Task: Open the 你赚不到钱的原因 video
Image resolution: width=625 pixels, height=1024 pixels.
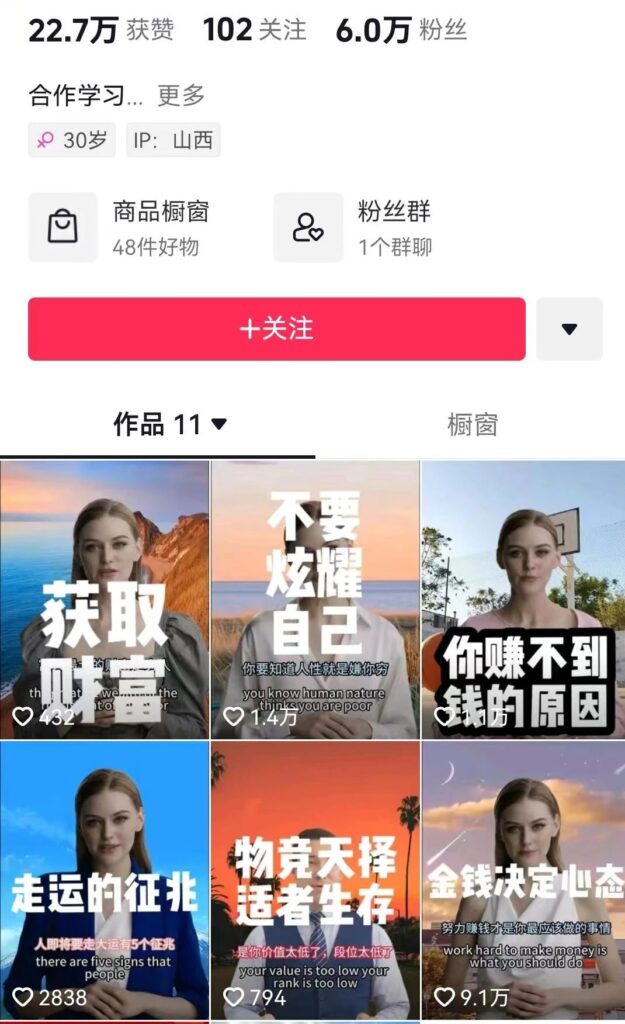Action: 524,600
